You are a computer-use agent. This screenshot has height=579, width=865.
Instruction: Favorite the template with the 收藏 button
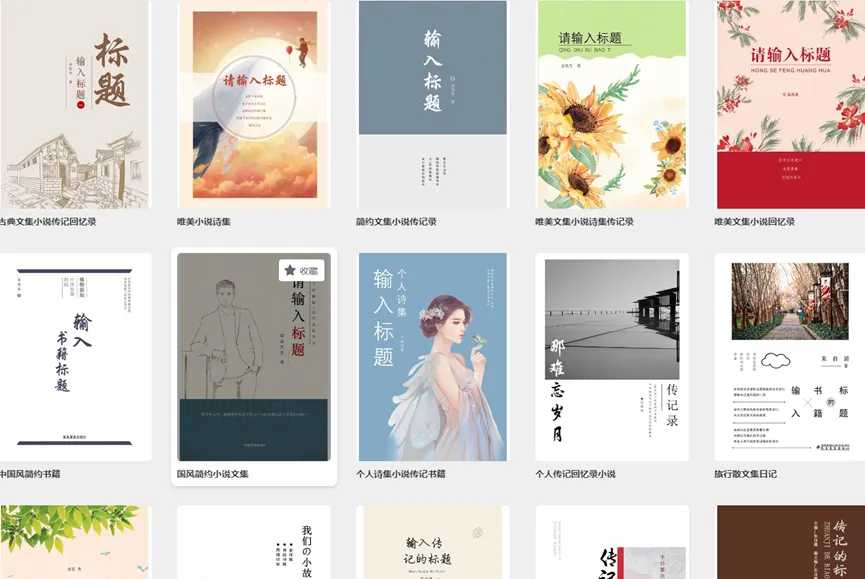click(x=301, y=270)
